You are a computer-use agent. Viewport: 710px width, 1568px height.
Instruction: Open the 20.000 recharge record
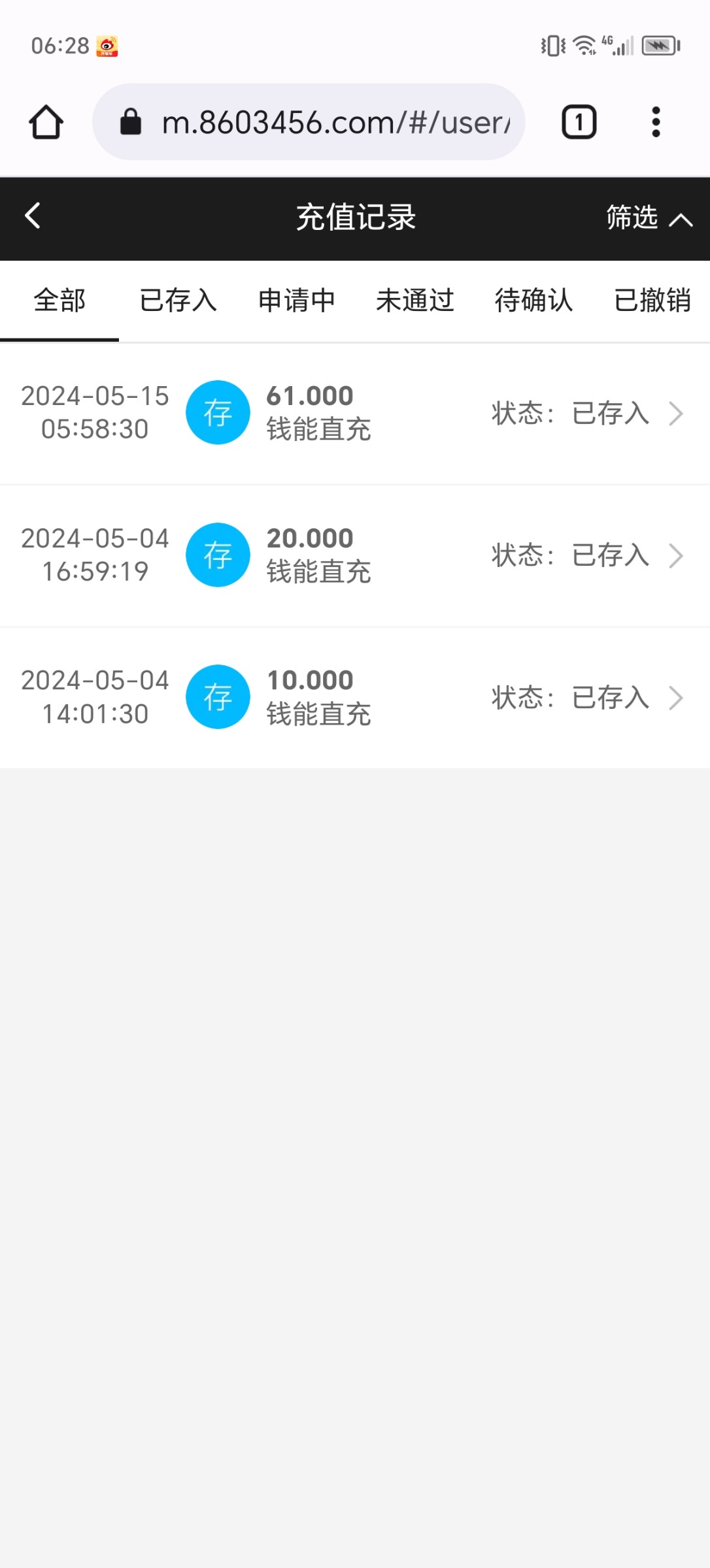pyautogui.click(x=354, y=555)
